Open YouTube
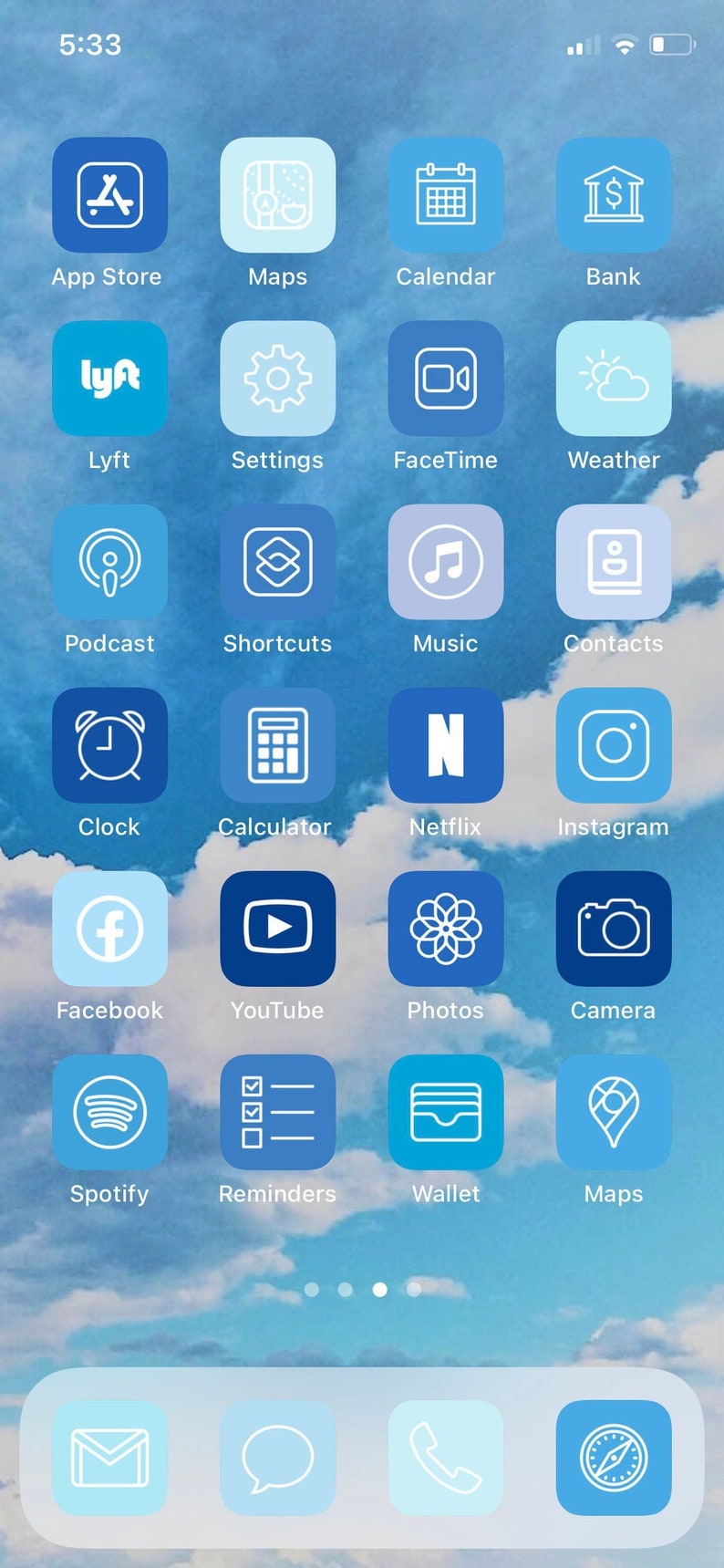This screenshot has width=724, height=1568. 278,929
